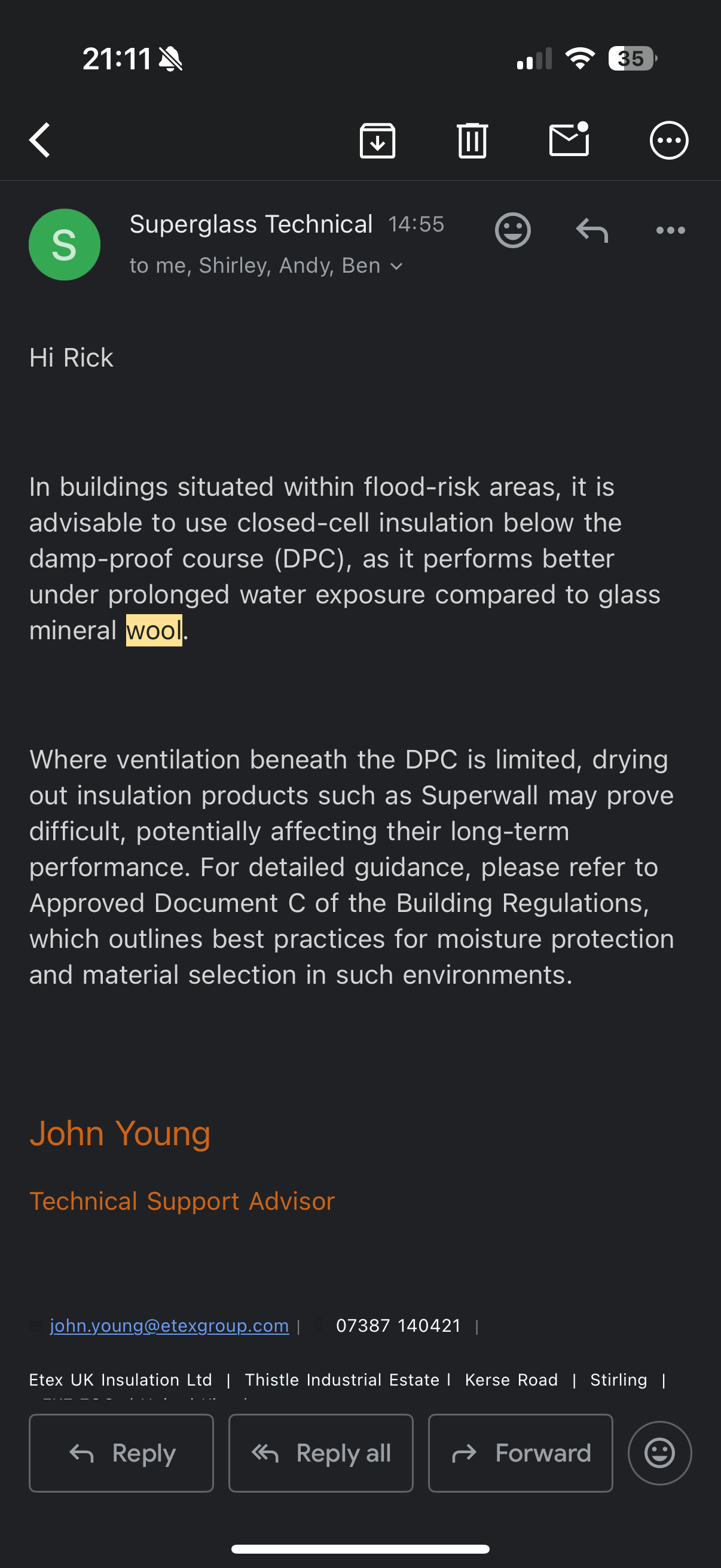This screenshot has height=1568, width=721.
Task: Delete this email with trash icon
Action: [472, 140]
